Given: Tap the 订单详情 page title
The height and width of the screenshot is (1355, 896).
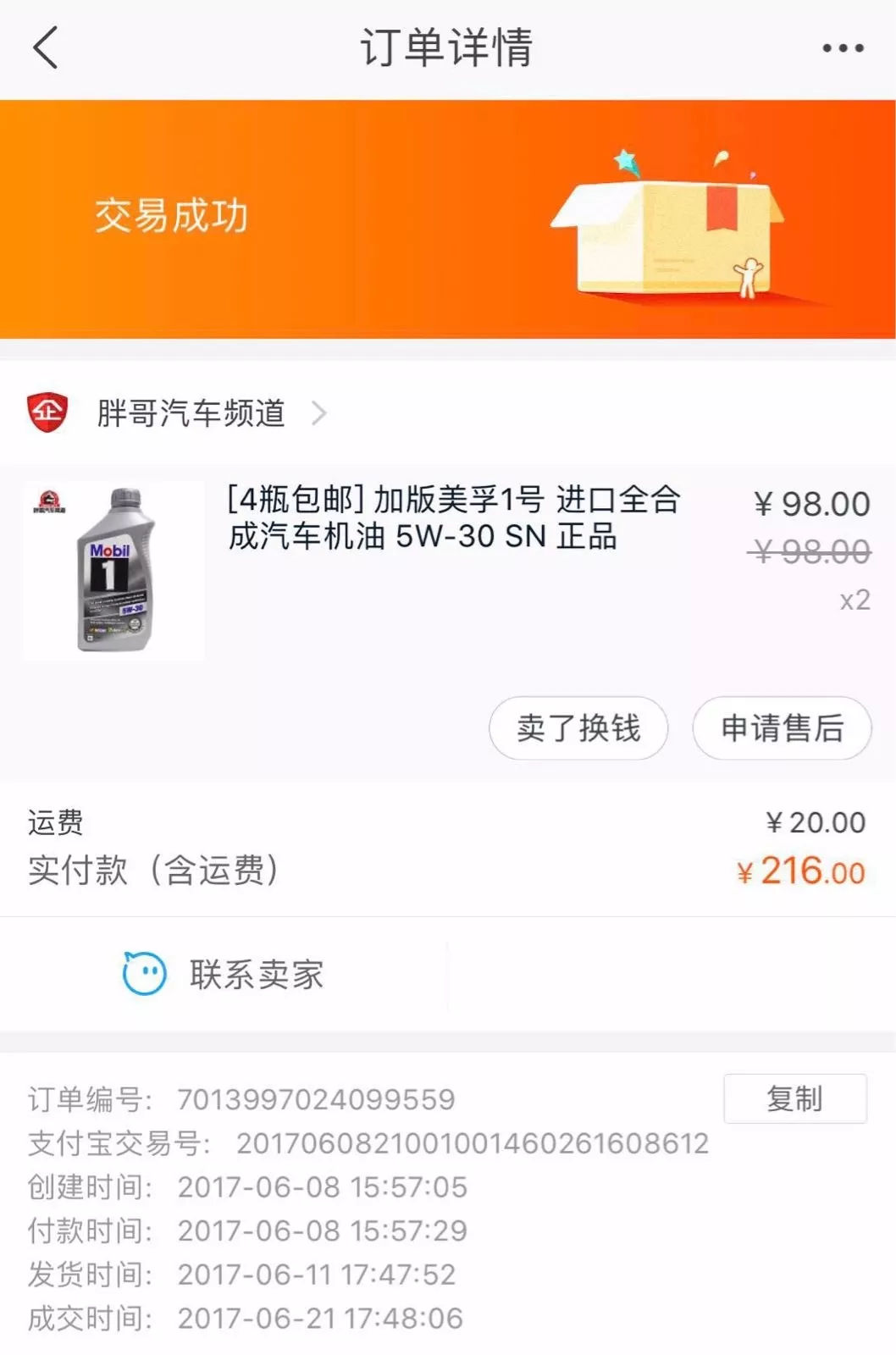Looking at the screenshot, I should point(448,48).
